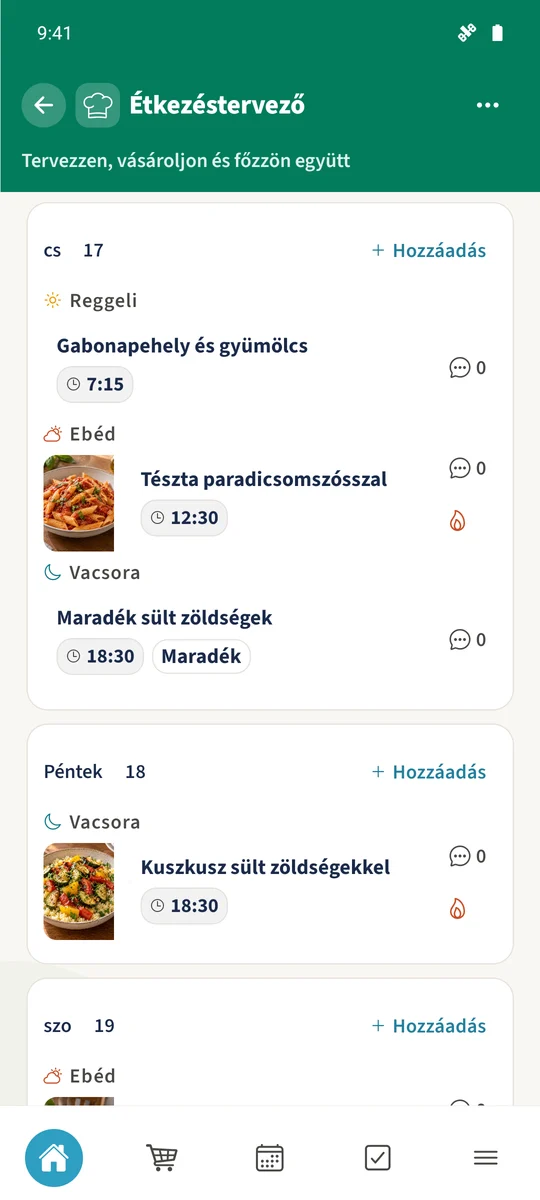540x1200 pixels.
Task: Tap Hozzáadás for szo 19
Action: tap(429, 1026)
